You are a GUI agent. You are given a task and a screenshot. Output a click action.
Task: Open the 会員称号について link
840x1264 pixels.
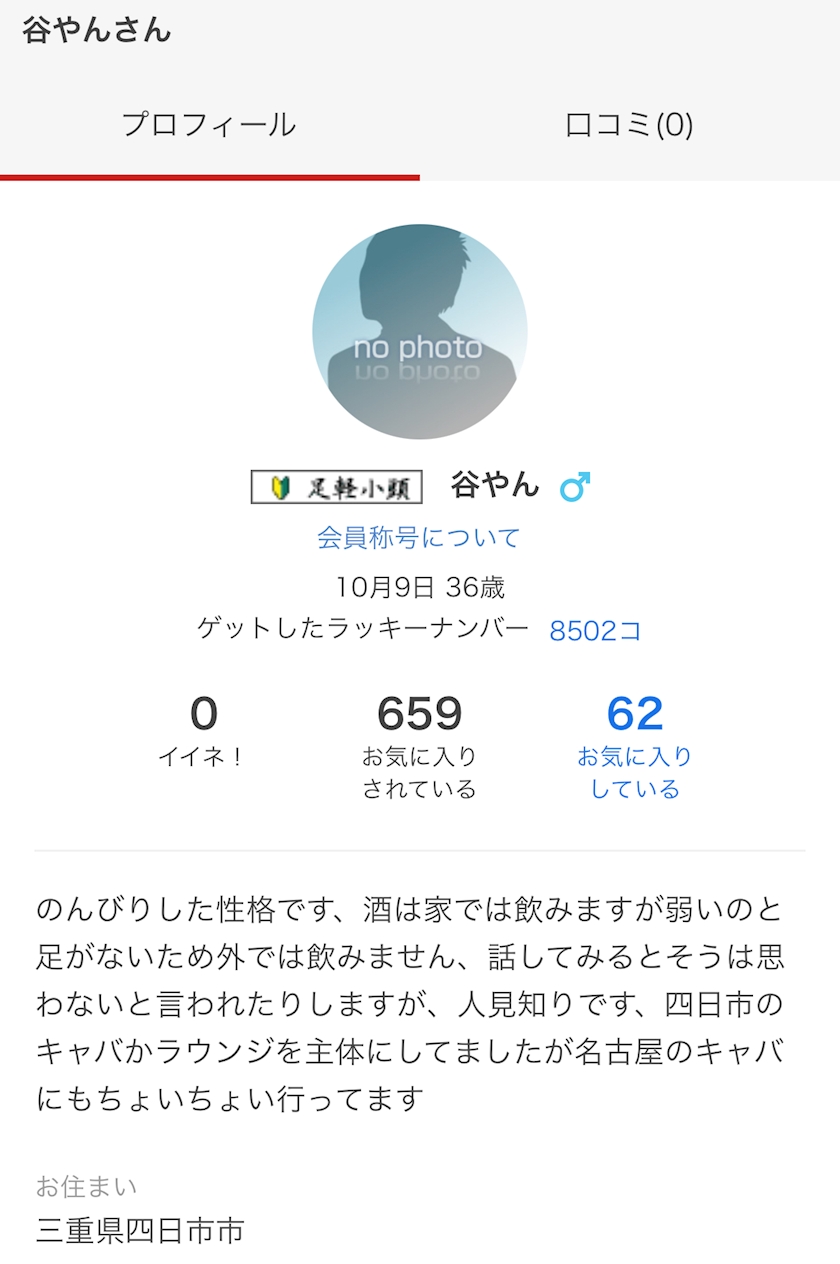pos(419,538)
